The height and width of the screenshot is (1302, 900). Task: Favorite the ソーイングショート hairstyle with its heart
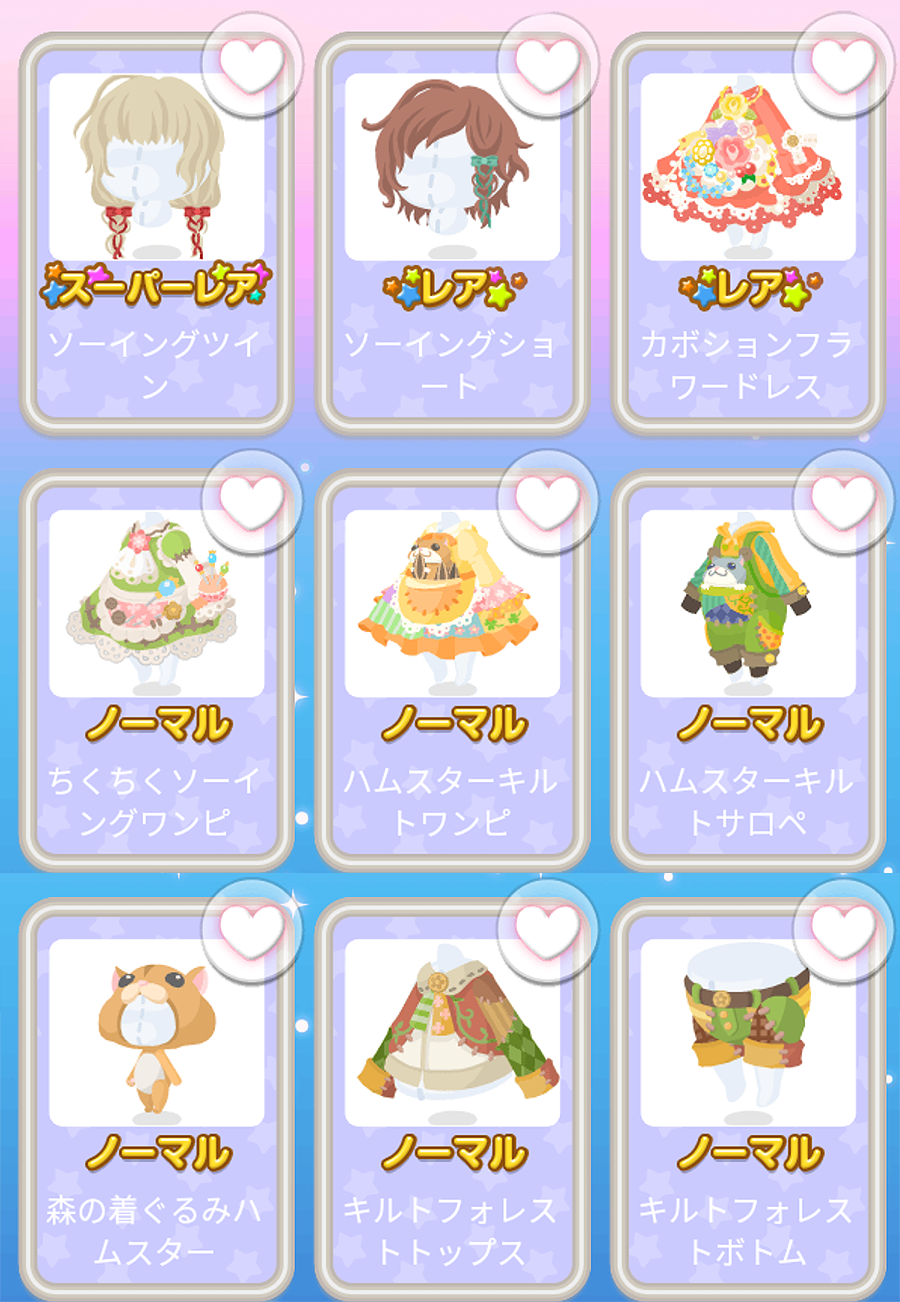pos(547,63)
